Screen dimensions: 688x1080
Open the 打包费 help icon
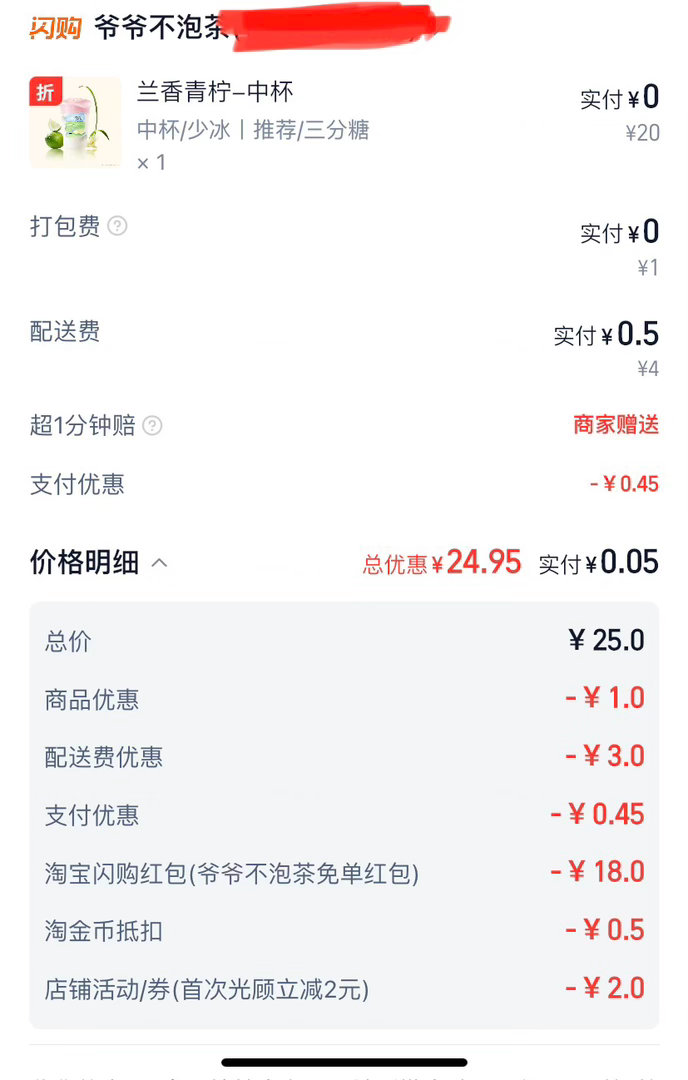coord(118,226)
